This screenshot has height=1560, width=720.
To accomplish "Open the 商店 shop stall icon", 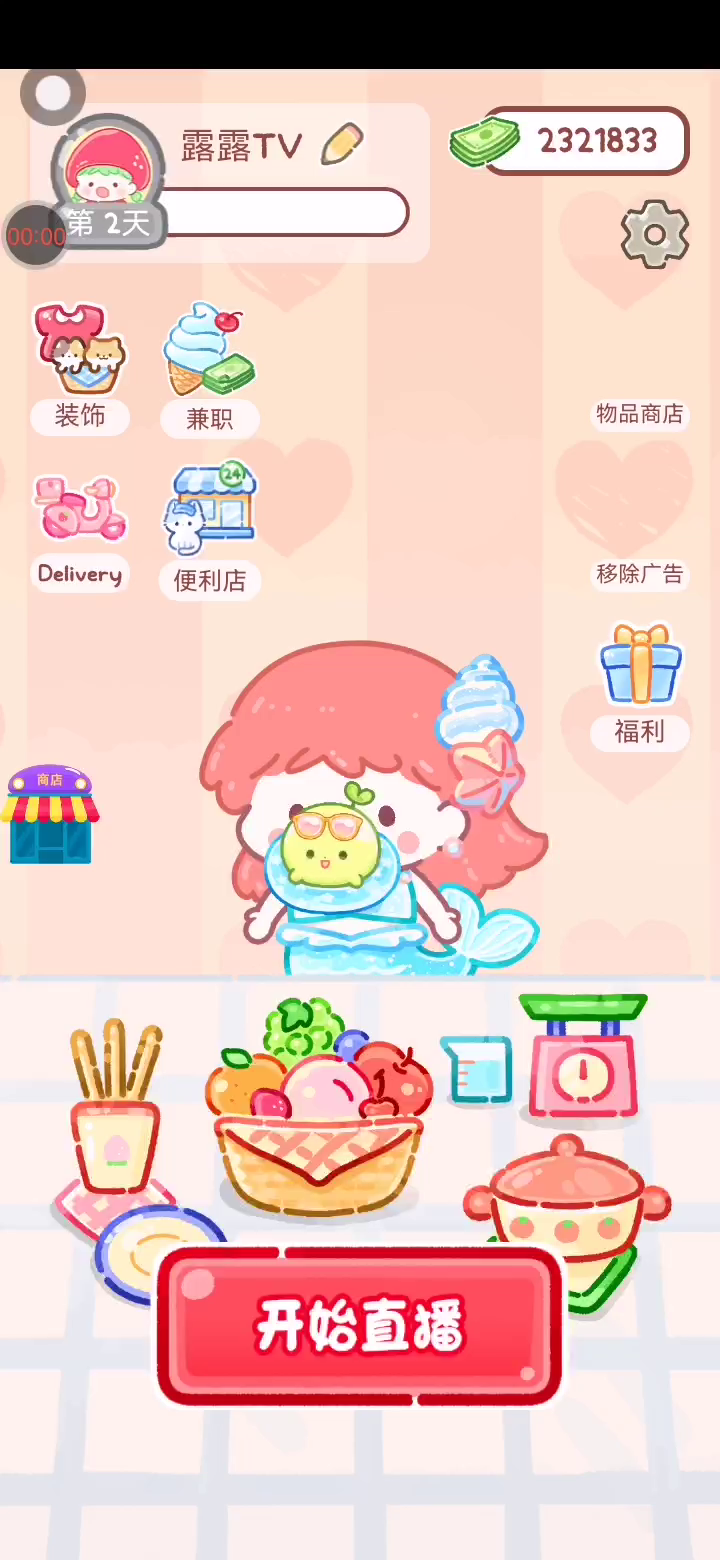I will [50, 815].
